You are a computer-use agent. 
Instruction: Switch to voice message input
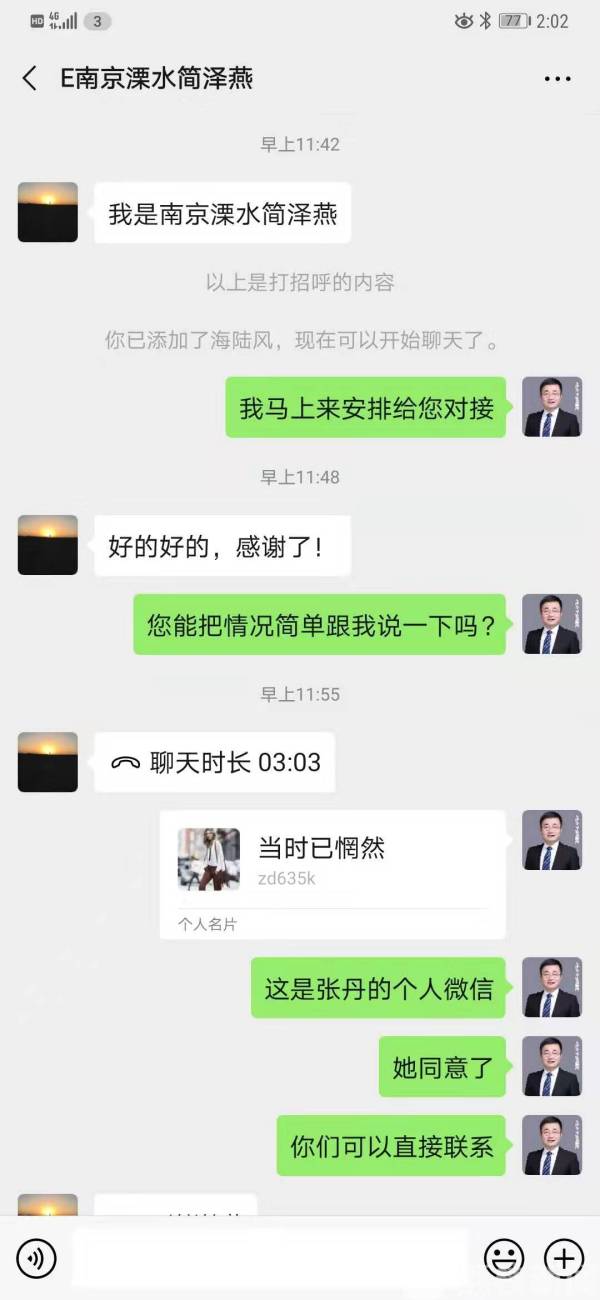pos(37,1257)
